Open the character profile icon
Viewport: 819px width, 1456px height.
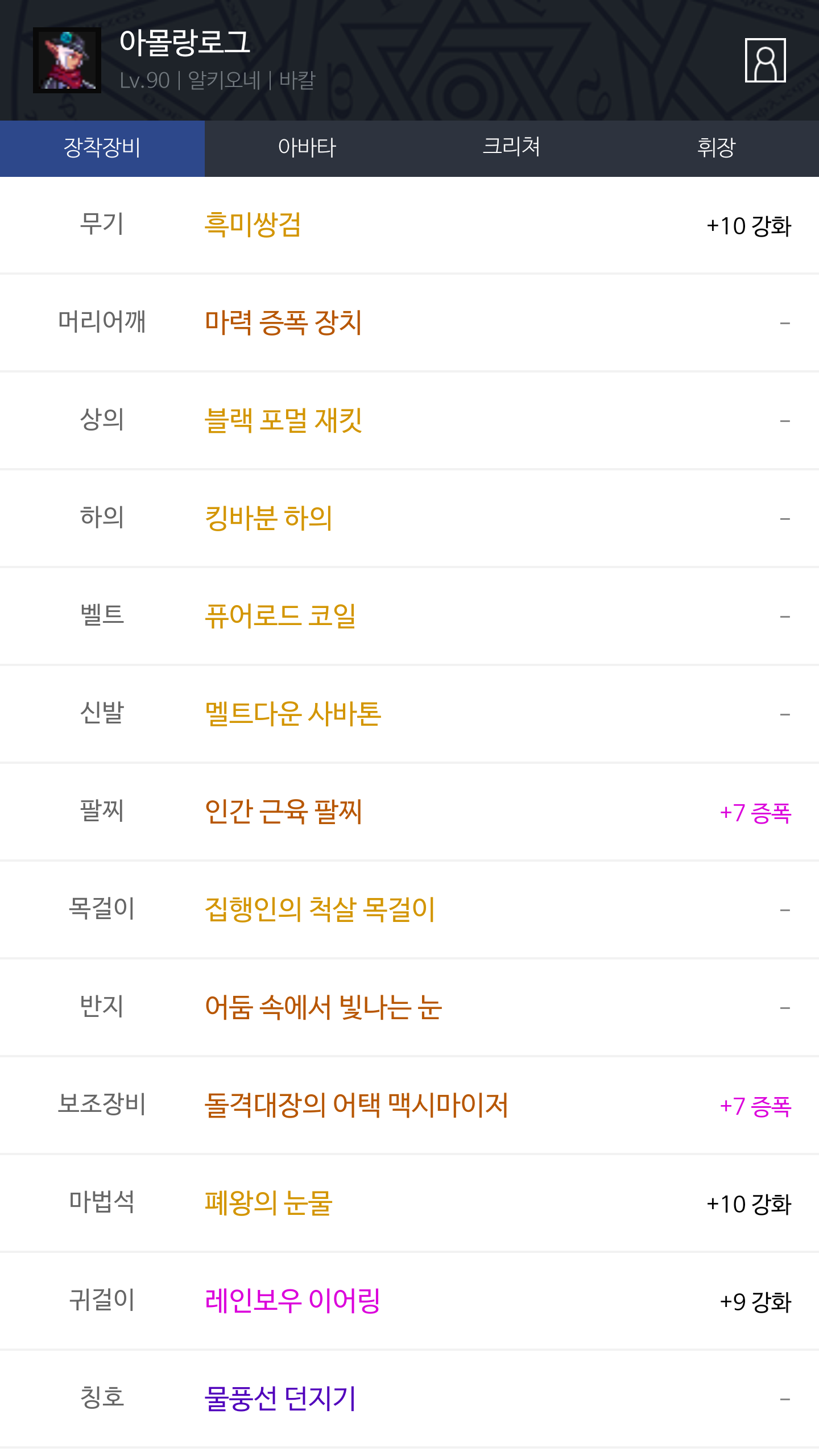765,60
